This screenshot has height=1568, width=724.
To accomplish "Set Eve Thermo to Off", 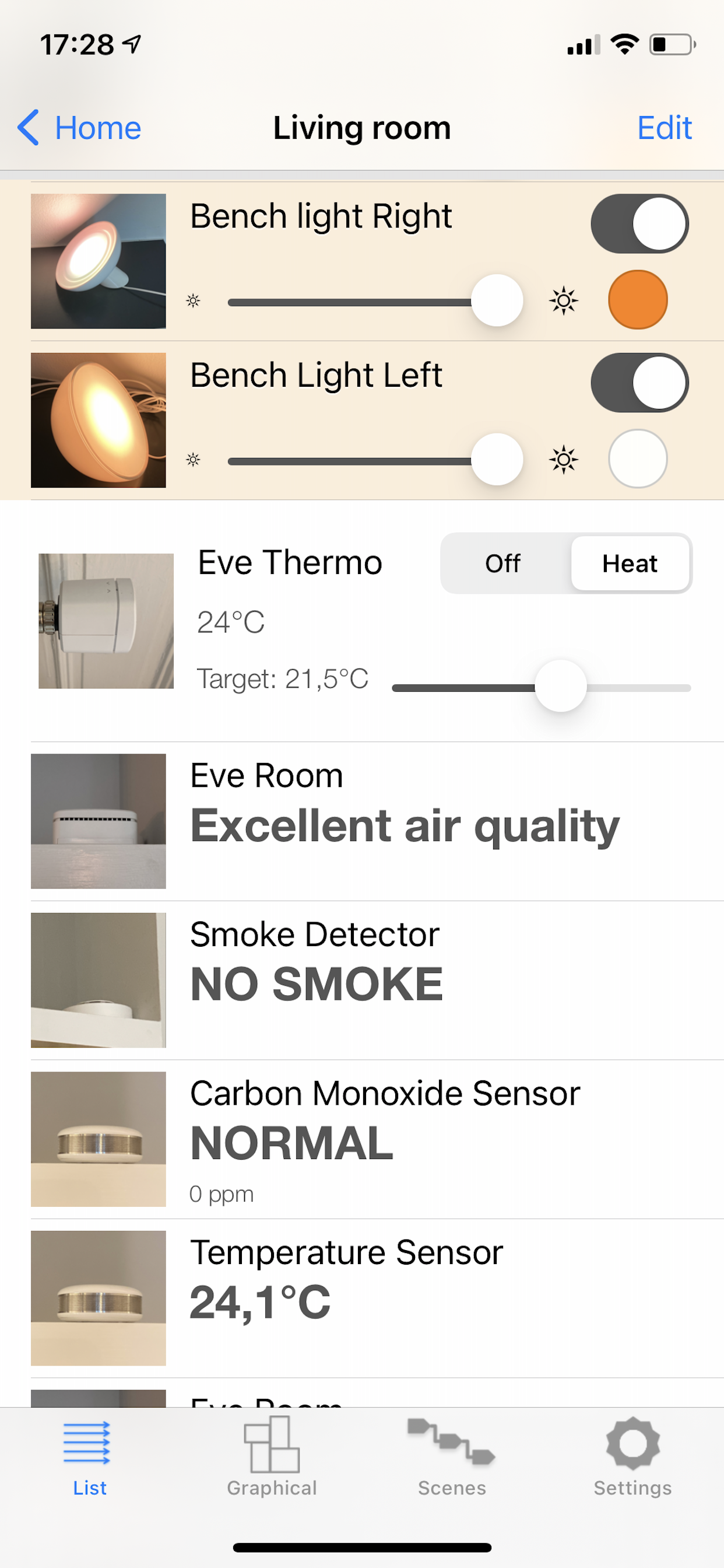I will tap(504, 563).
